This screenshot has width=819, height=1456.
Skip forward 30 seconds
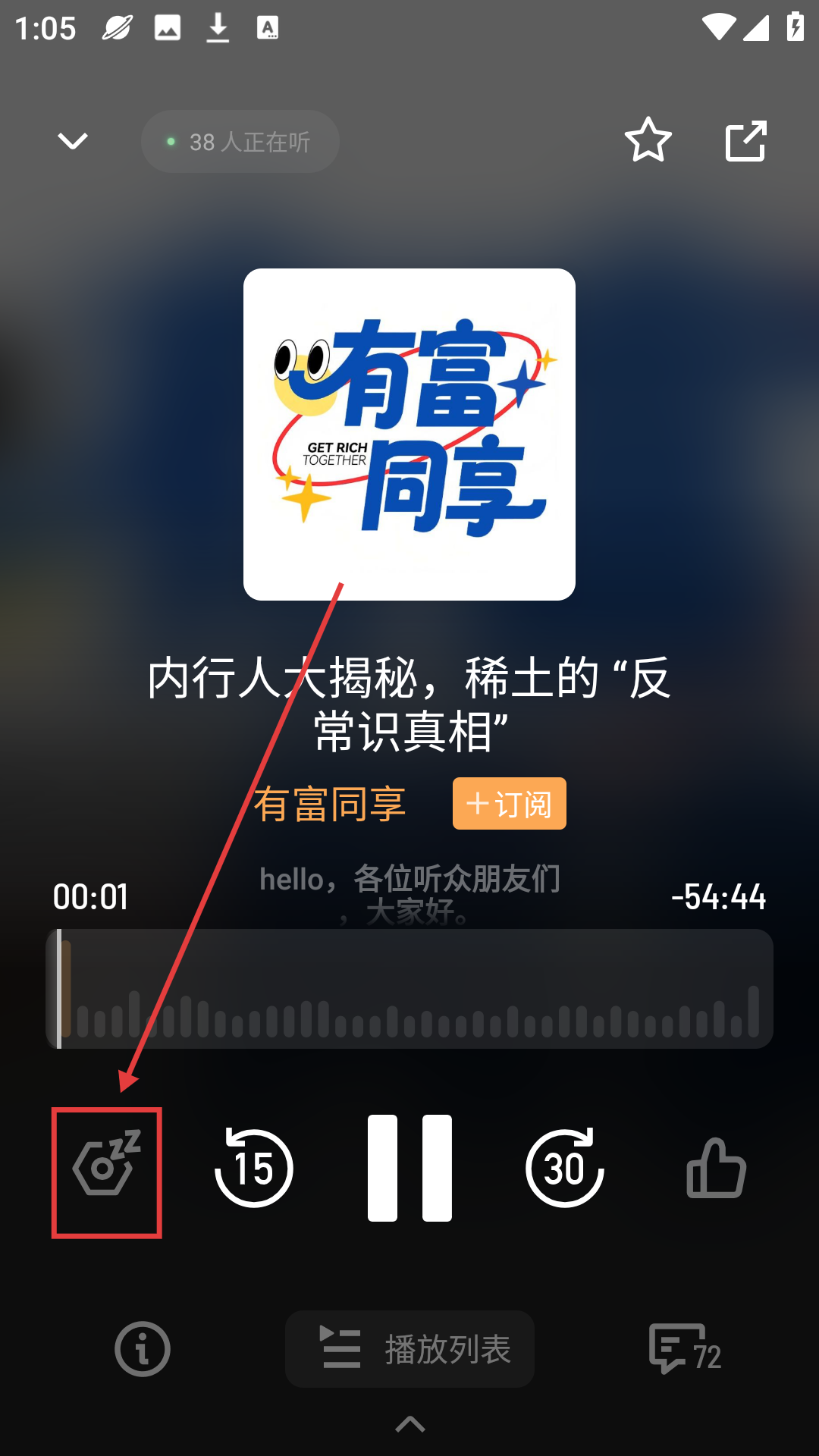click(565, 1168)
